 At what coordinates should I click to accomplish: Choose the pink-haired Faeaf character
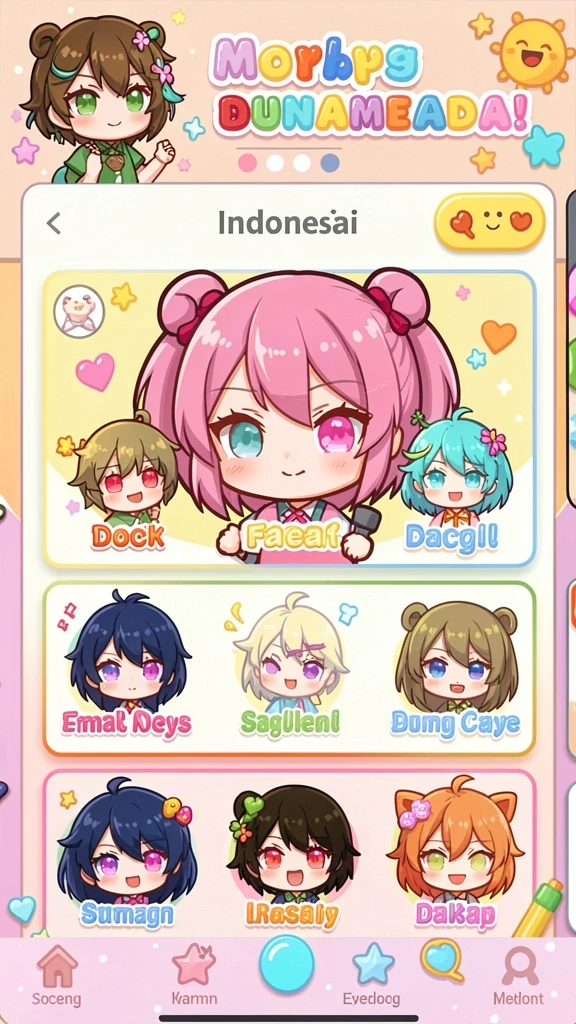292,418
